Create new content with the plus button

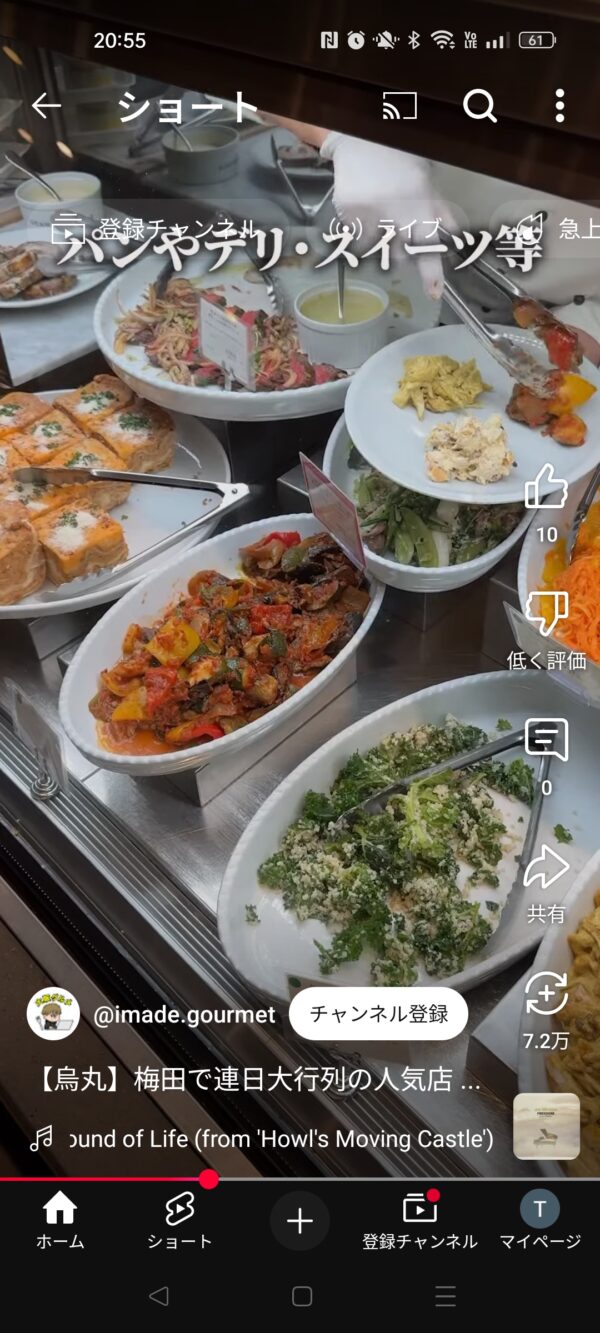coord(300,1221)
